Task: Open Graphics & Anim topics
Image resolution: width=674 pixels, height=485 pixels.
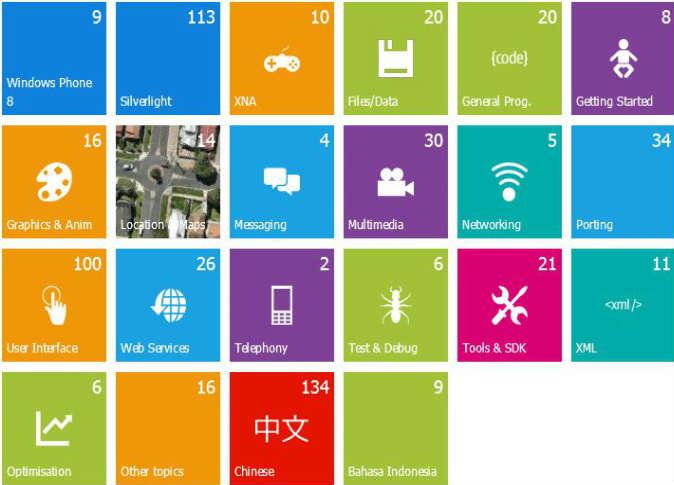Action: tap(53, 181)
